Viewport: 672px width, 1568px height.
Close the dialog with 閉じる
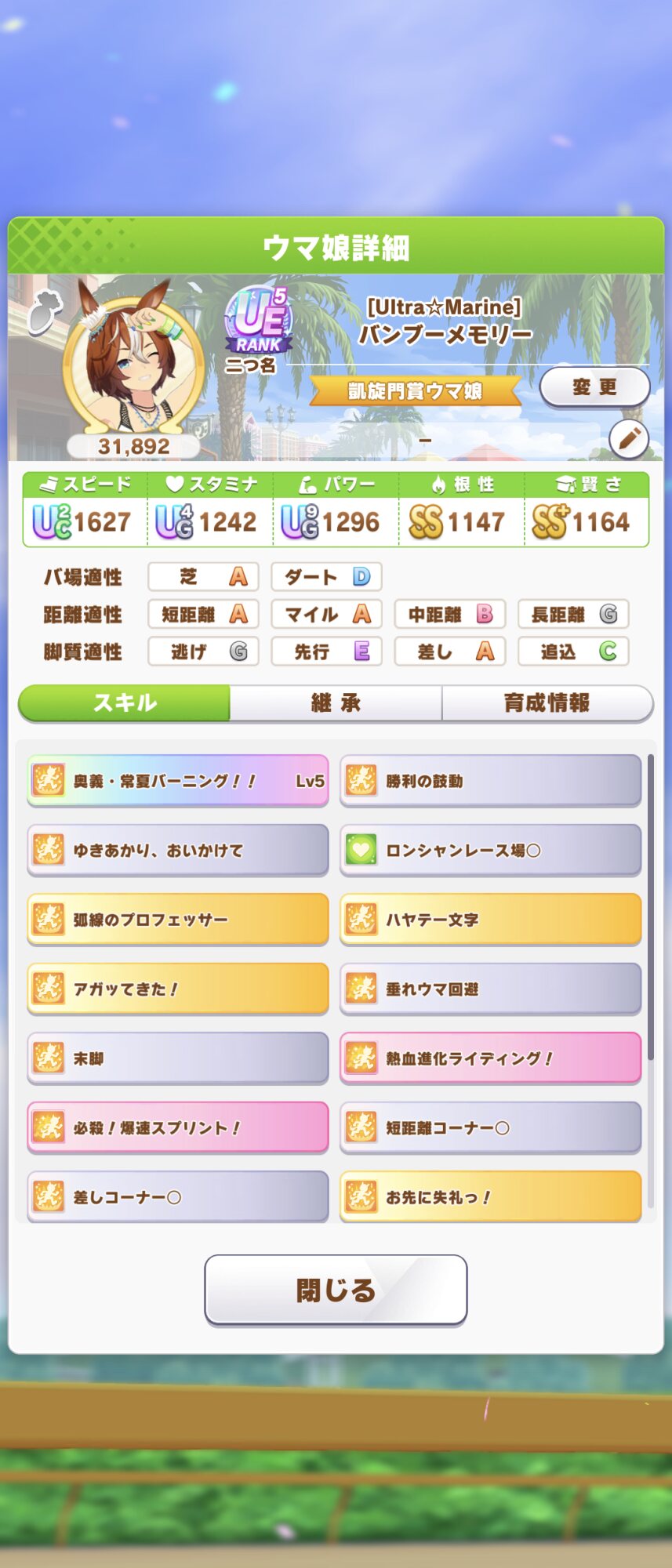click(x=336, y=1290)
